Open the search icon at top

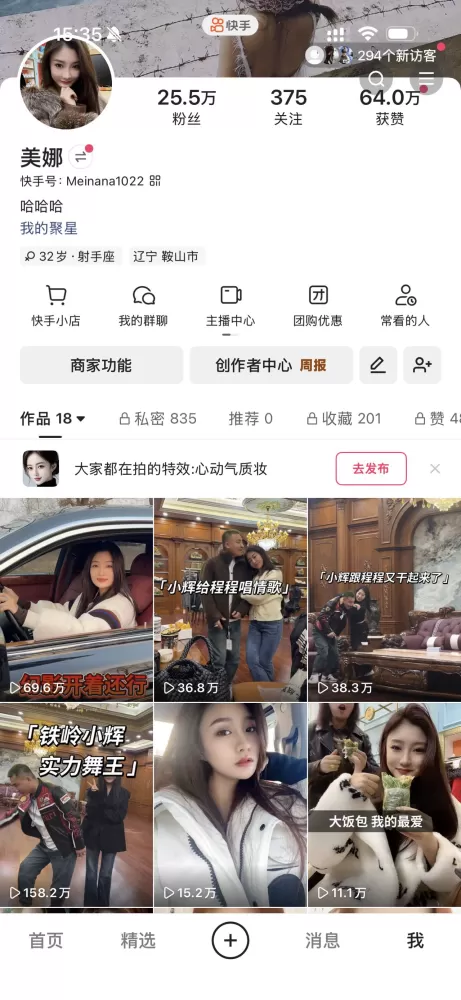click(376, 79)
